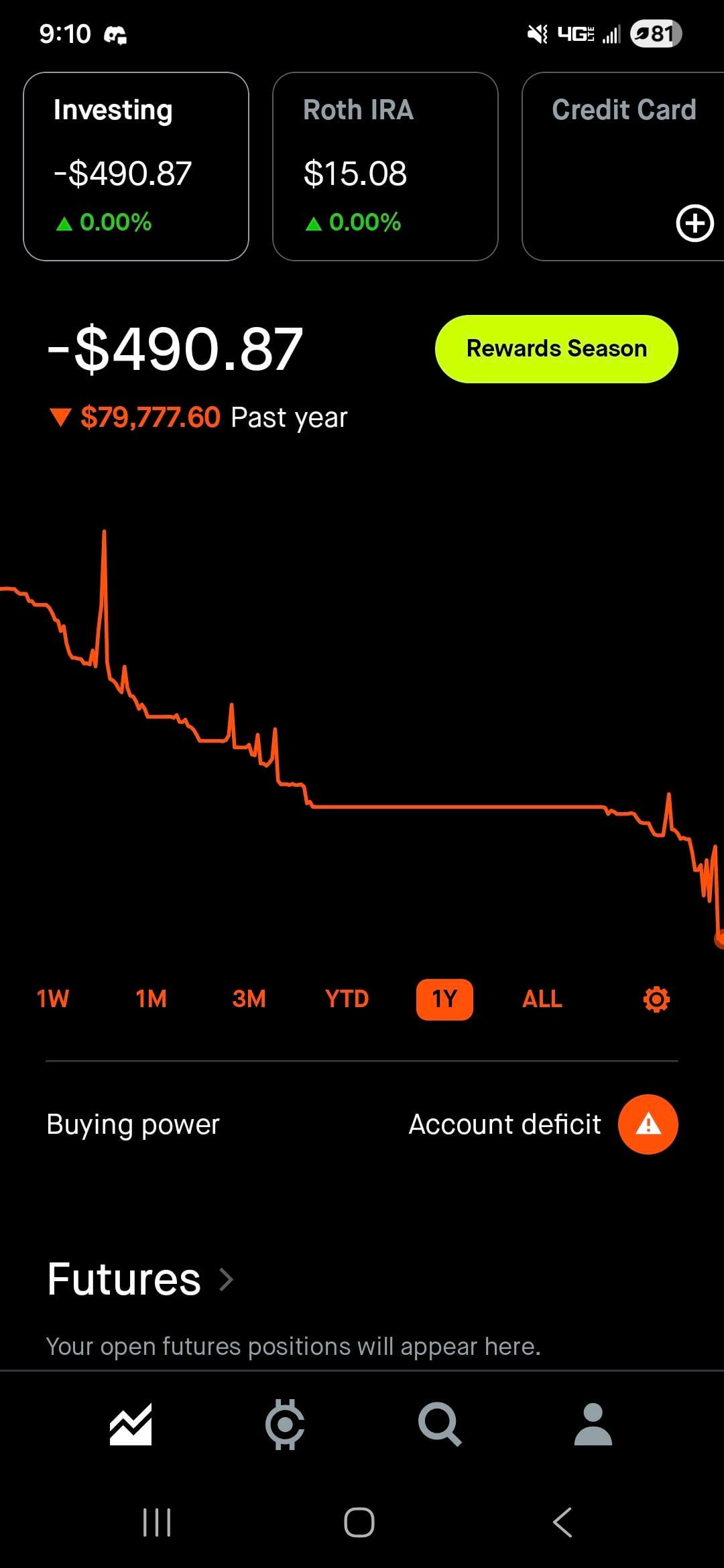Add a Credit Card with the plus icon

pyautogui.click(x=695, y=223)
